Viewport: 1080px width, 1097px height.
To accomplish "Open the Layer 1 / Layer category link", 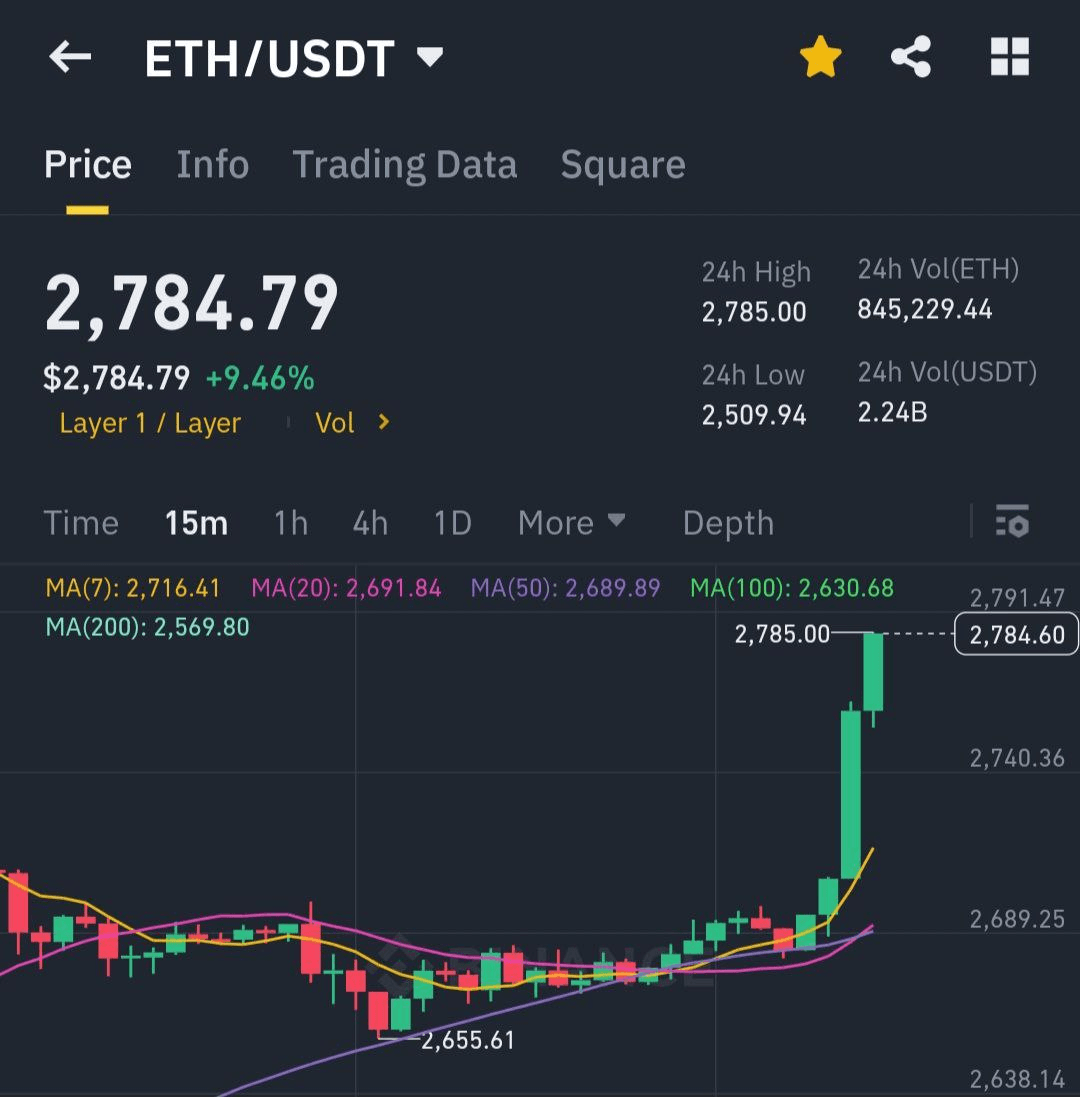I will (x=150, y=423).
